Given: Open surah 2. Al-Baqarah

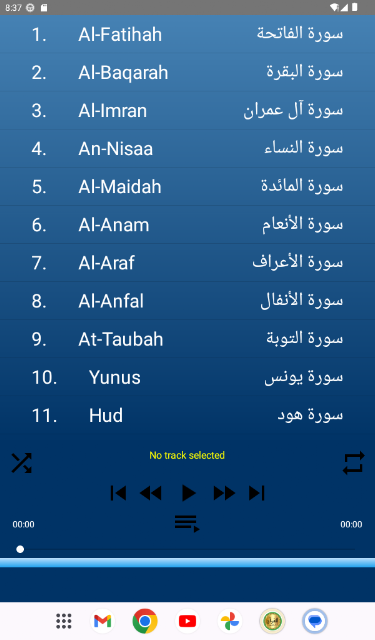Looking at the screenshot, I should pos(187,73).
